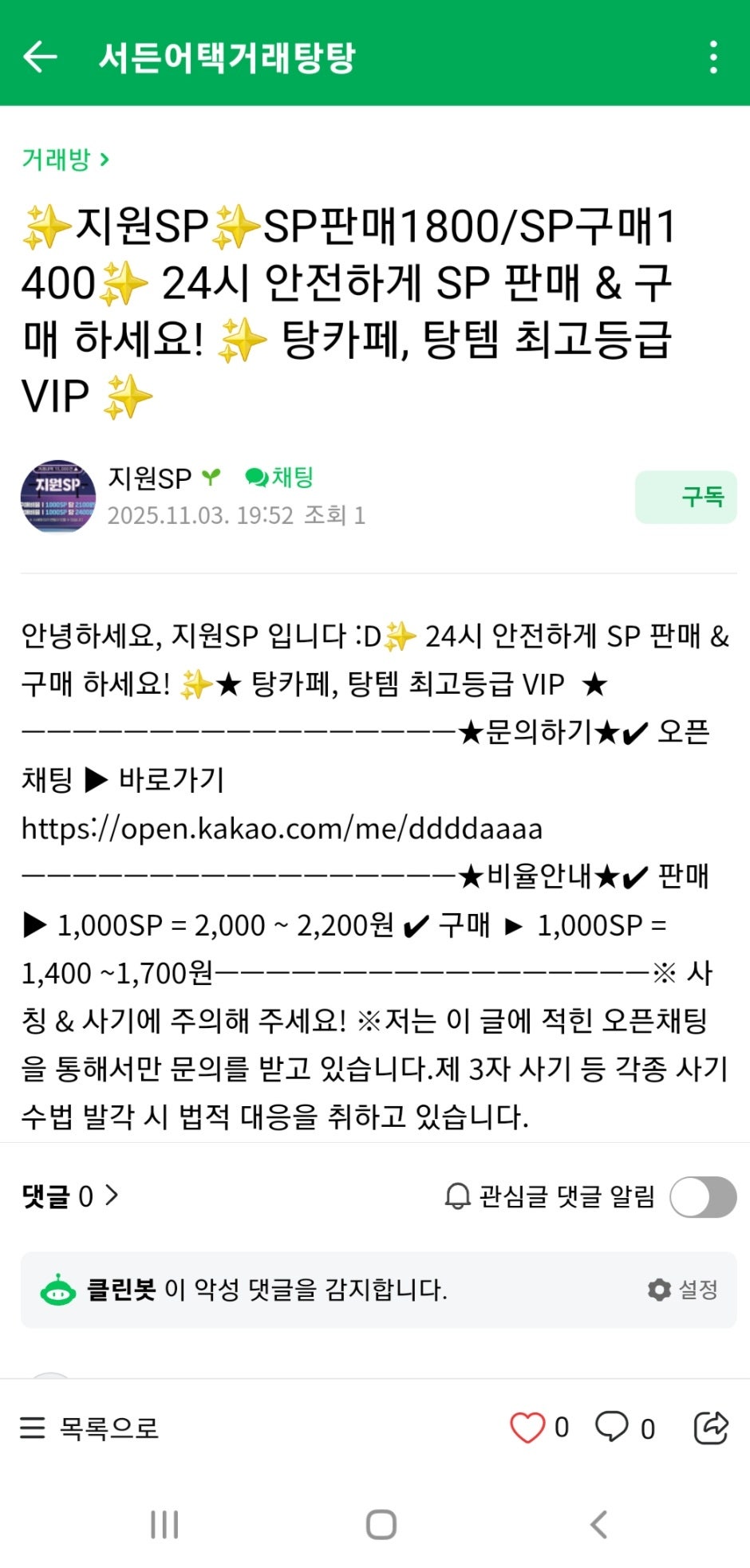This screenshot has width=750, height=1568.
Task: Open system recent apps
Action: (x=164, y=1525)
